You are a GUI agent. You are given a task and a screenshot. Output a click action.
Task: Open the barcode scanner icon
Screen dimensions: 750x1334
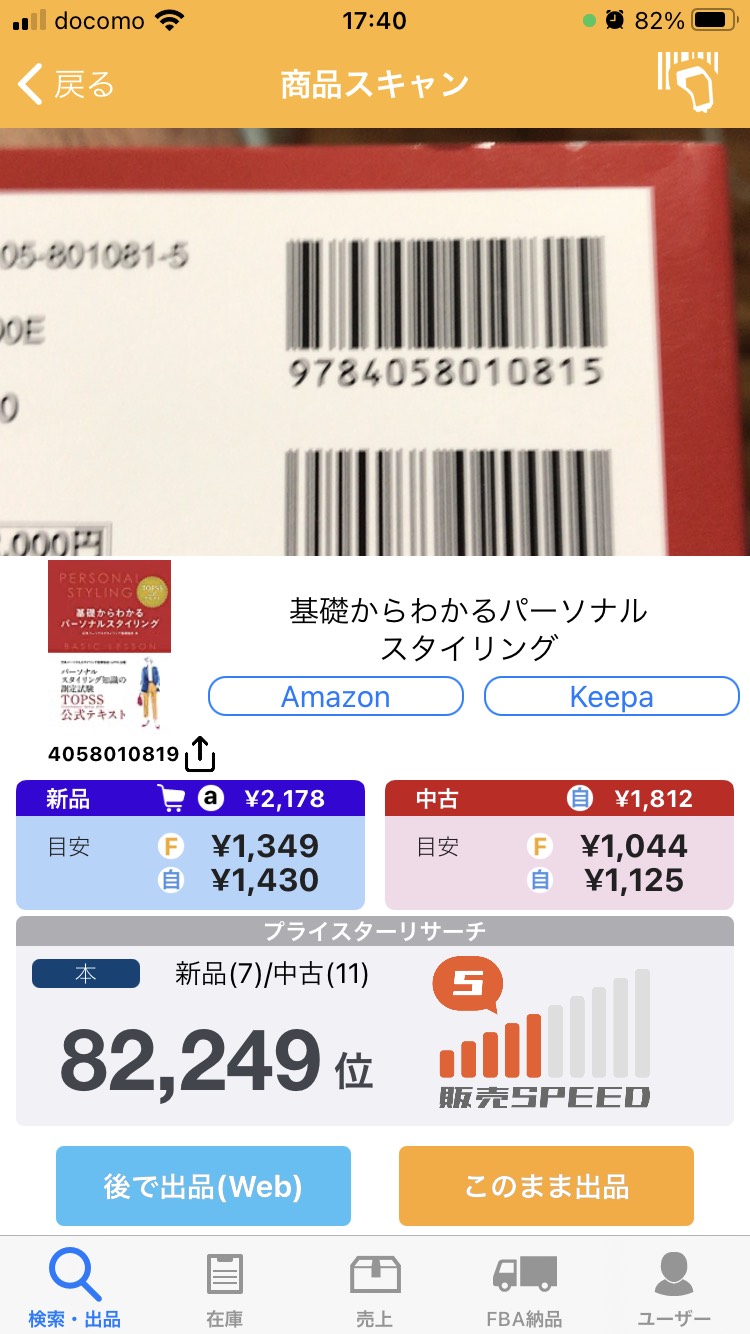tap(688, 81)
